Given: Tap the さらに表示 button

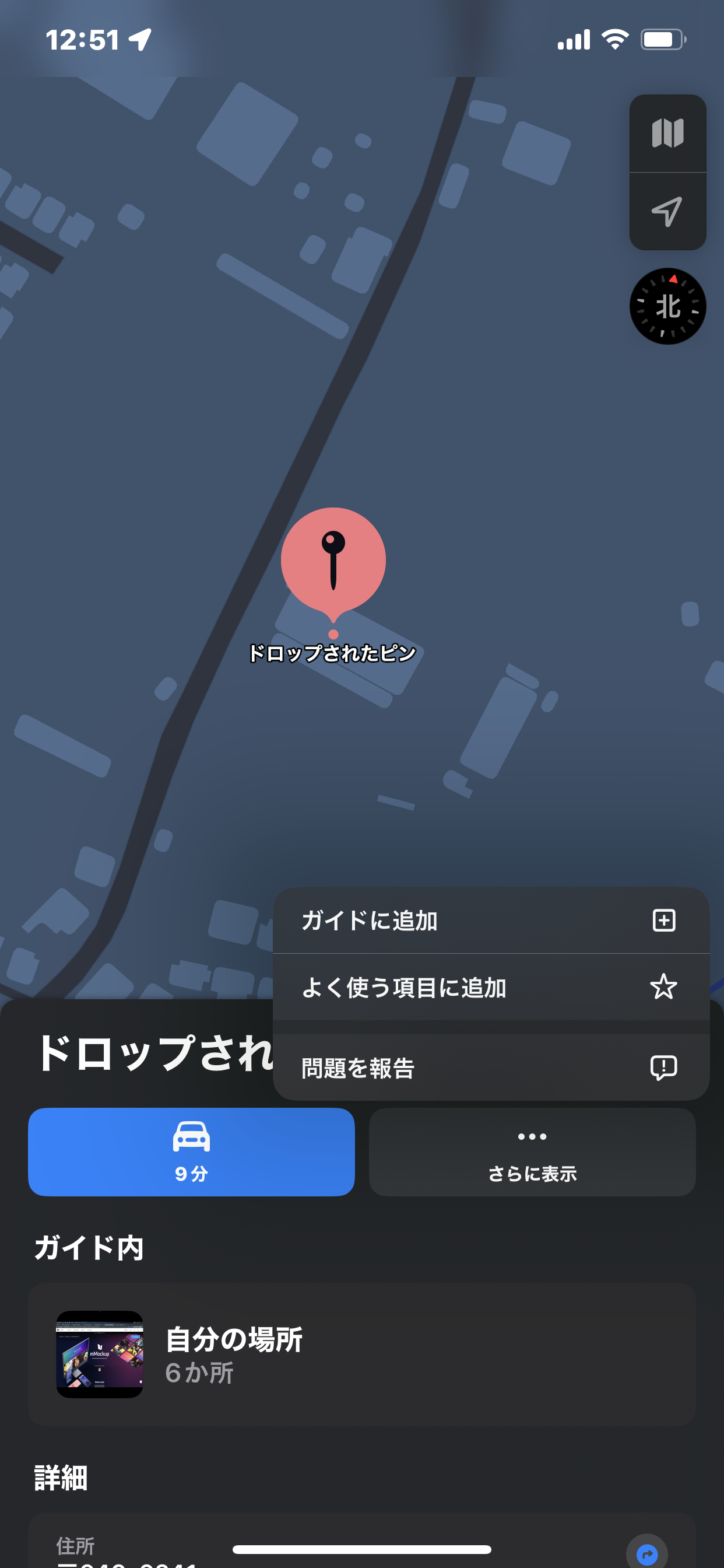Looking at the screenshot, I should [x=532, y=1151].
